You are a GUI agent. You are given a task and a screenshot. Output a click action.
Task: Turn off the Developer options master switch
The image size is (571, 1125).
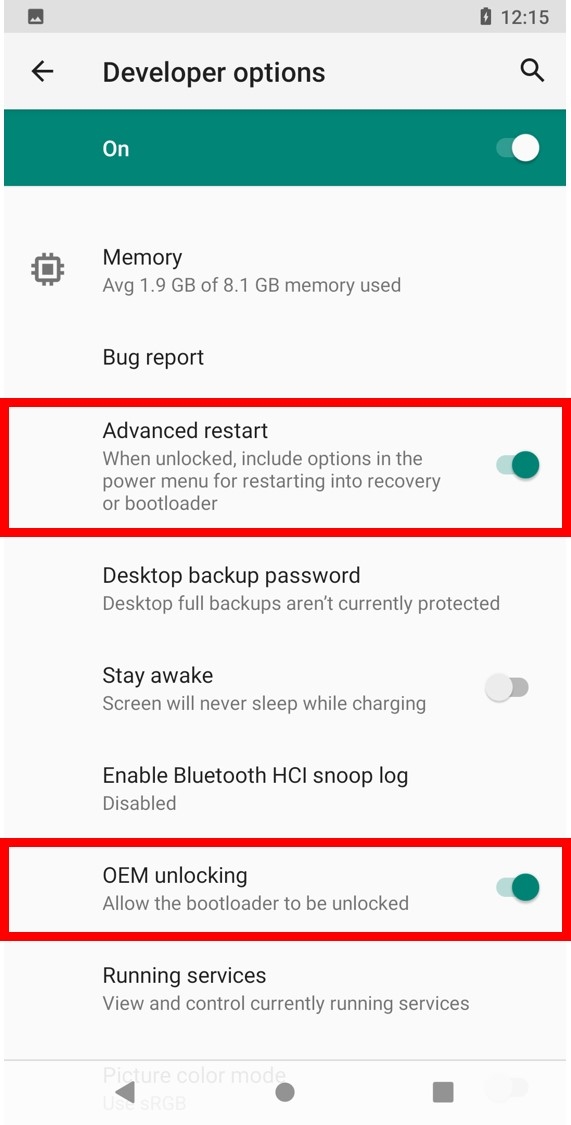click(x=517, y=148)
